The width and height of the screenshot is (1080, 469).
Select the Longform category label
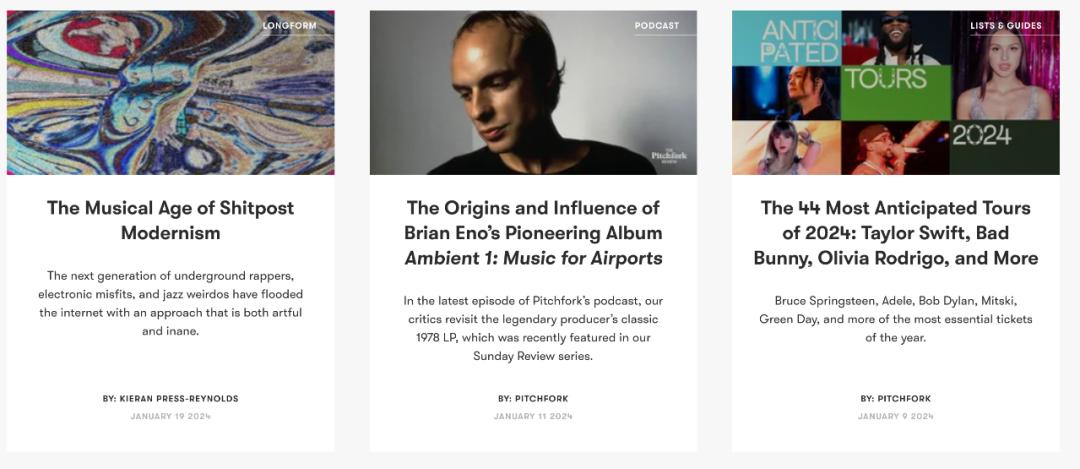pos(289,26)
